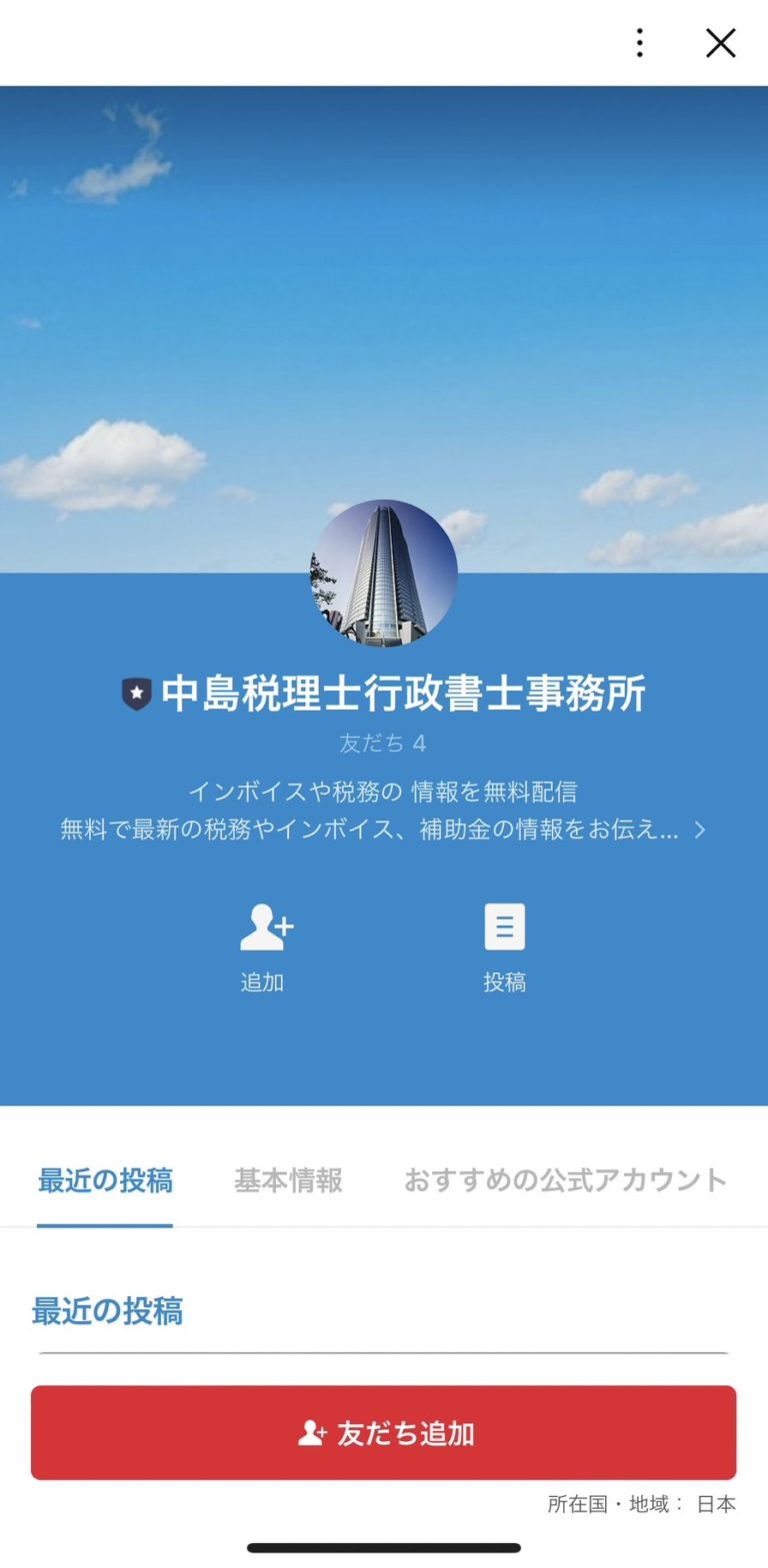Open the おすすめの公式アカウント tab
Screen dimensions: 768x1568
click(565, 1179)
